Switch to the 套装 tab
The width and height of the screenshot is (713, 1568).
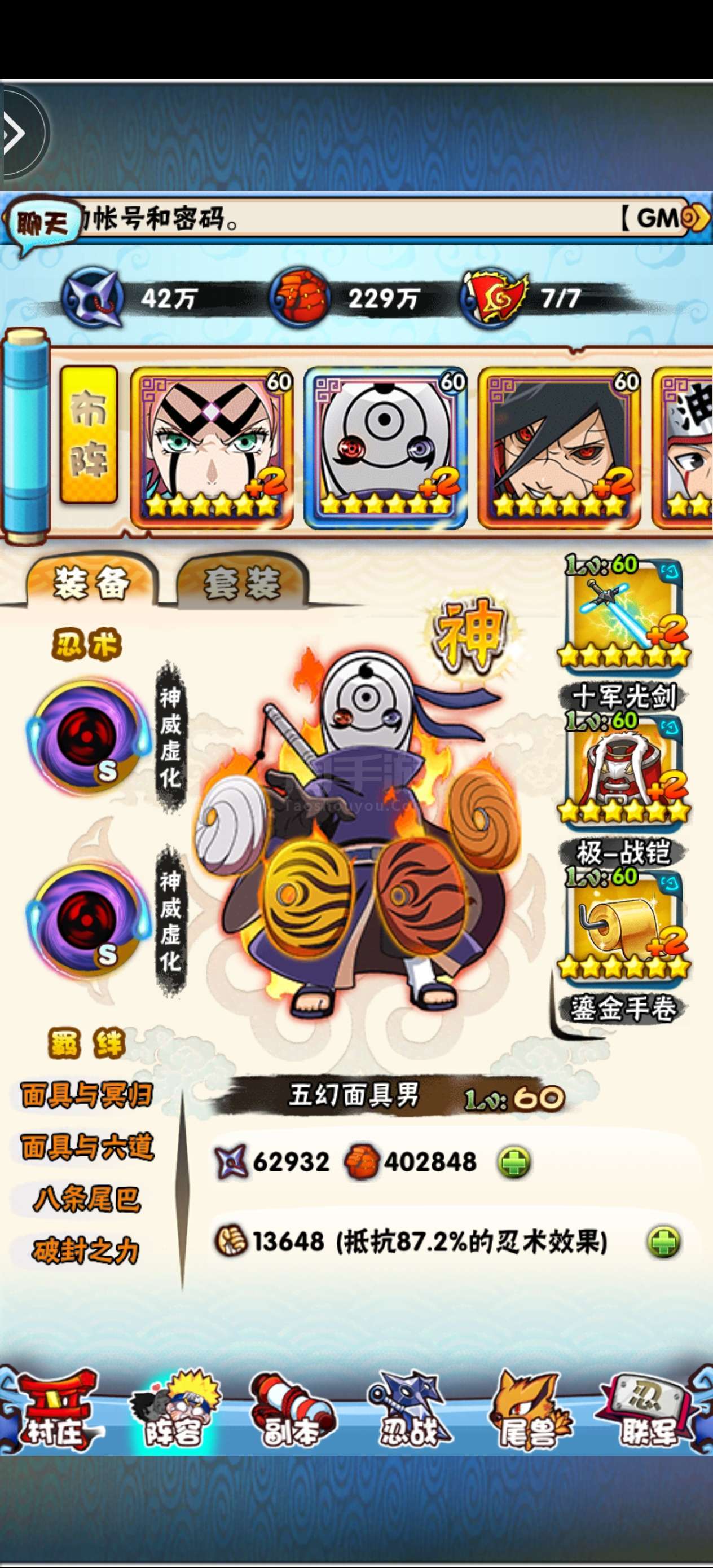pyautogui.click(x=242, y=584)
